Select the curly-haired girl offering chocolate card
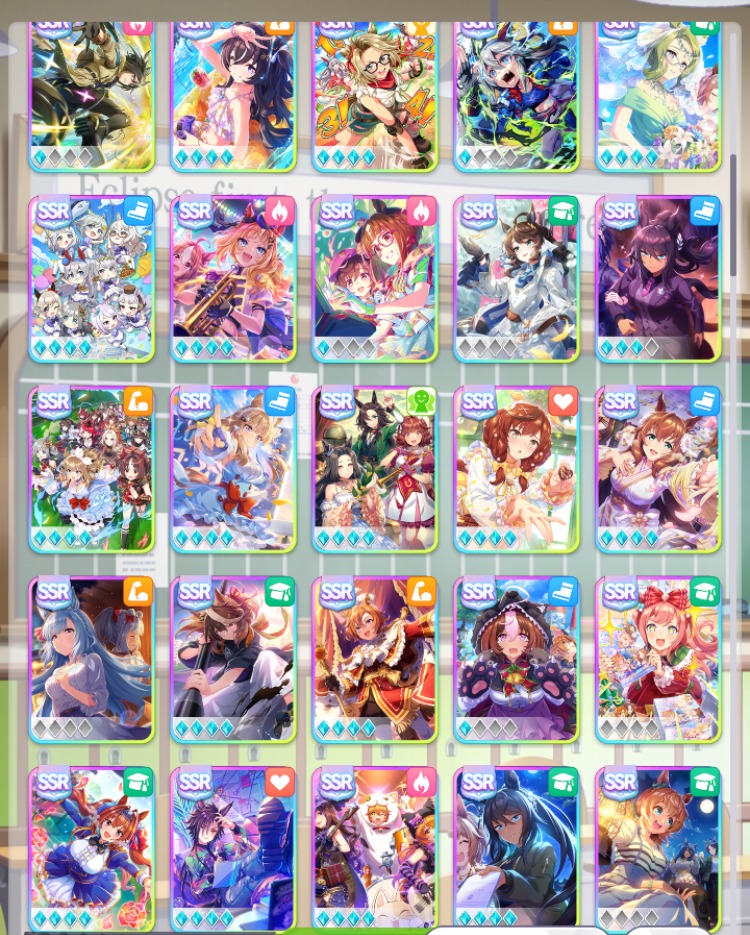Viewport: 750px width, 935px height. (x=516, y=469)
